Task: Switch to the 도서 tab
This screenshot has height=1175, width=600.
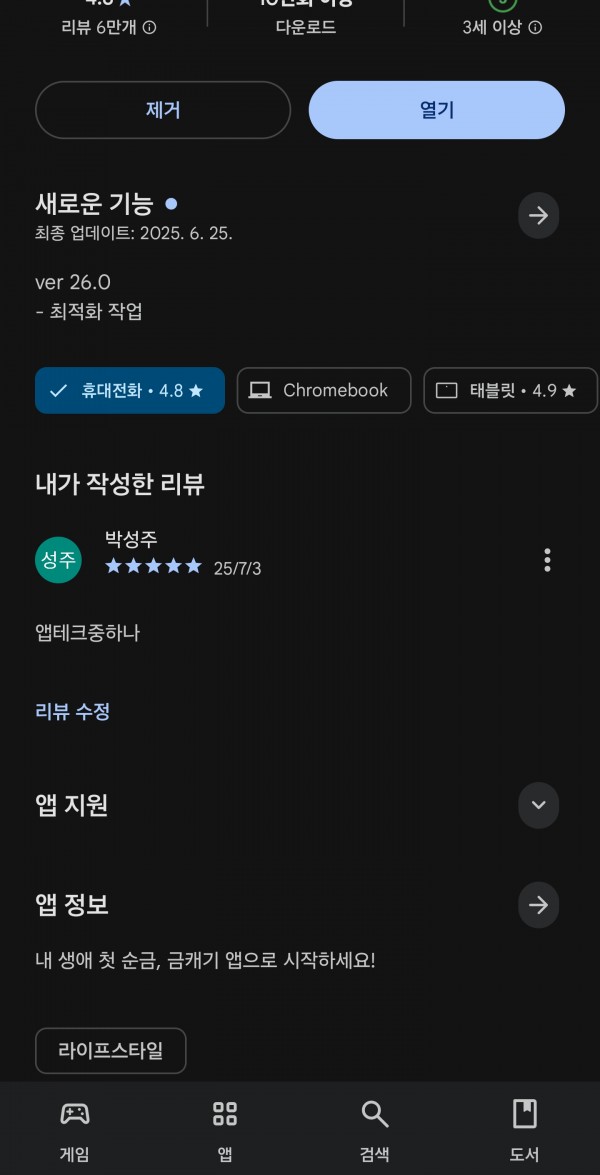Action: point(524,1131)
